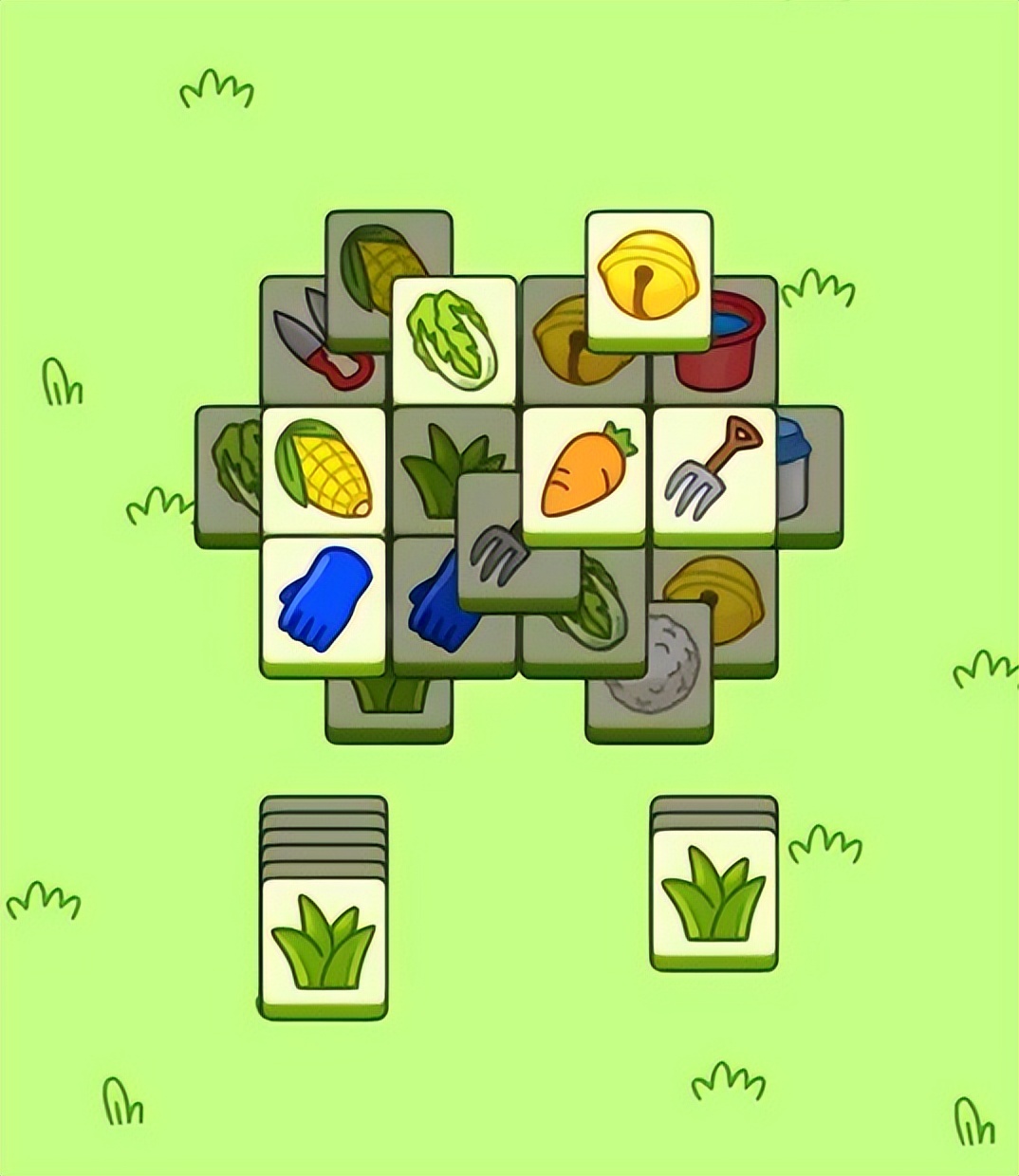Select the uncovered napa cabbage tile
The width and height of the screenshot is (1019, 1176).
point(454,340)
